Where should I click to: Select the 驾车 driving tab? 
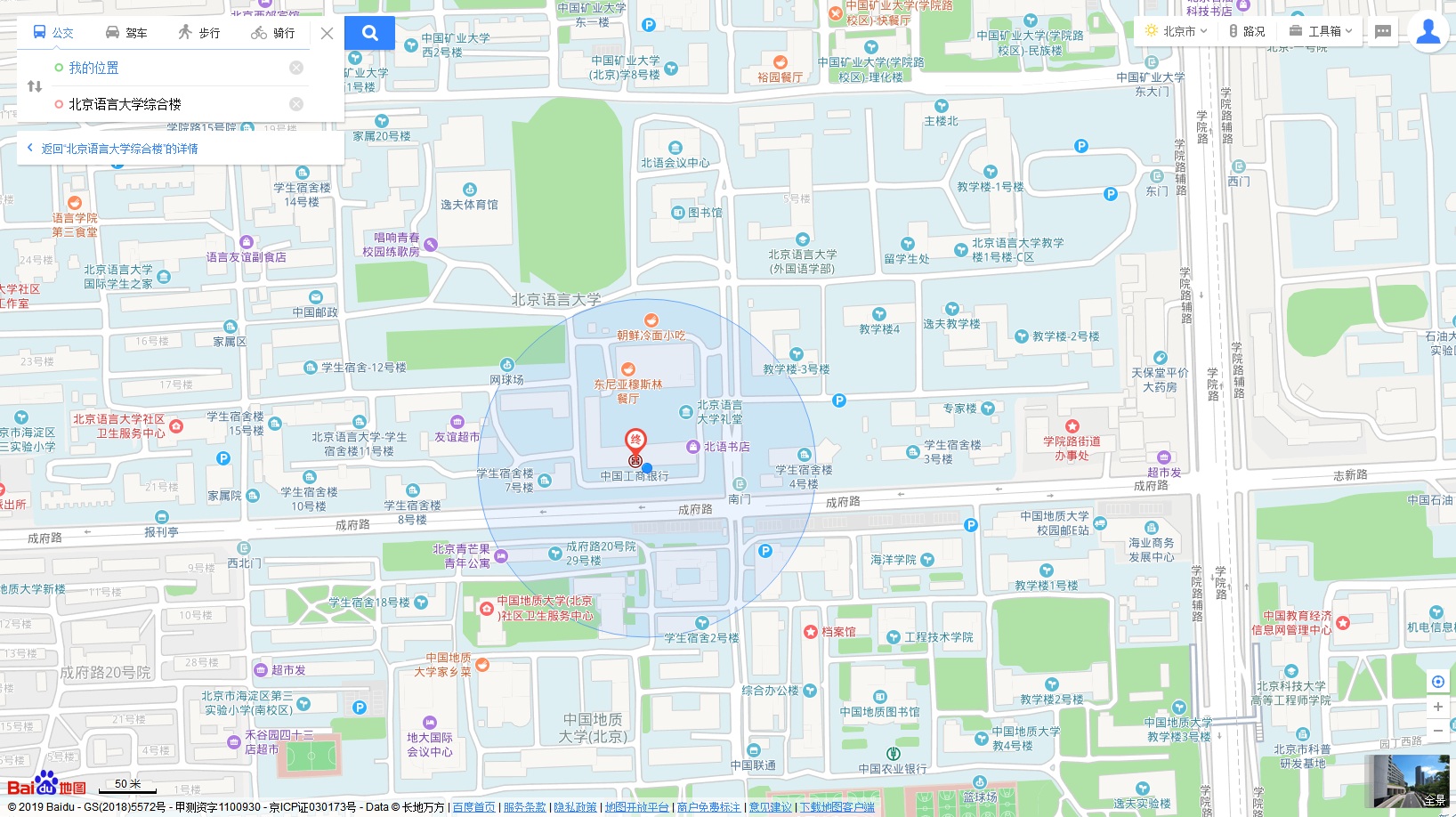coord(125,33)
